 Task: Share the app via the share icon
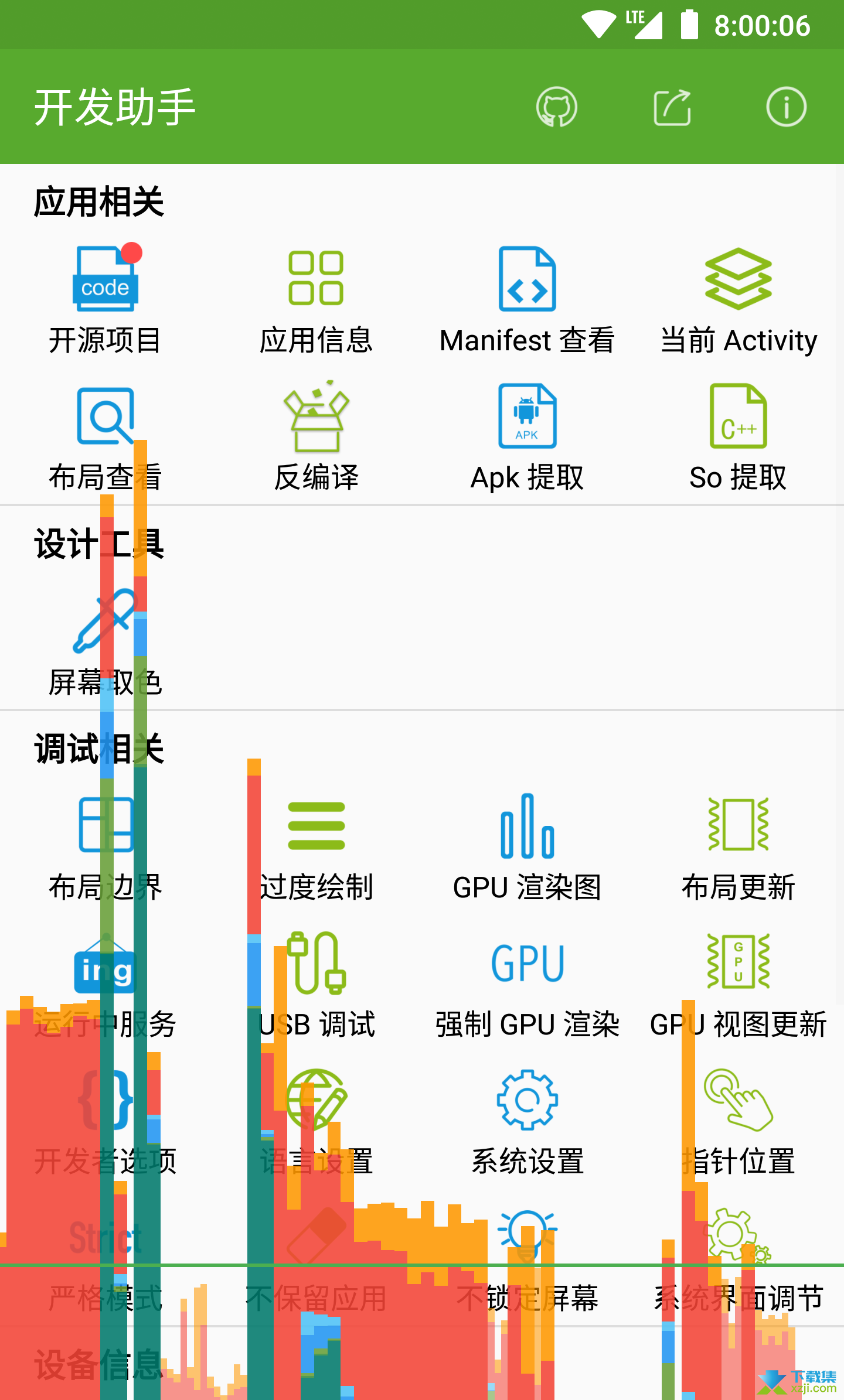(672, 107)
